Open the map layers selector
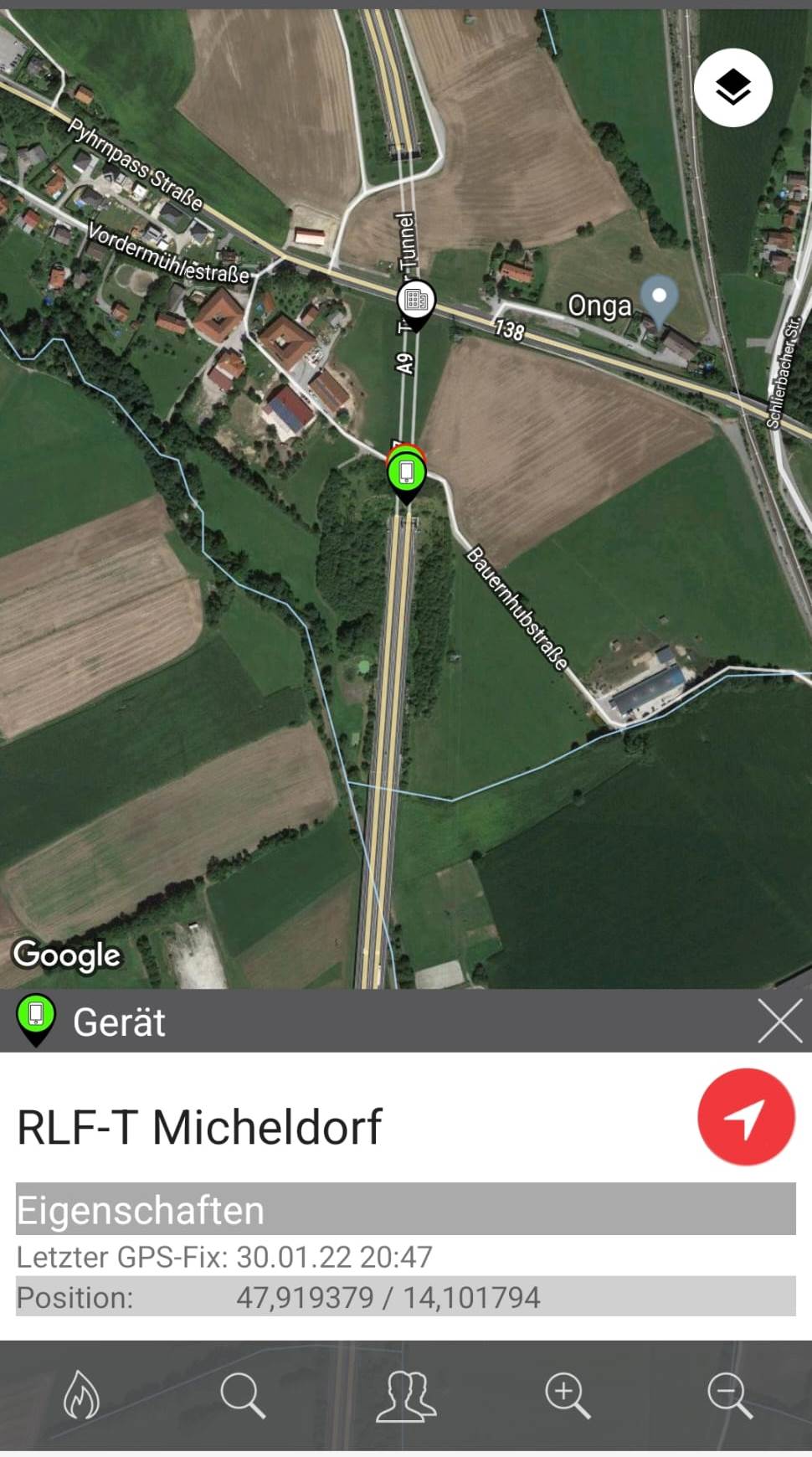This screenshot has width=812, height=1457. tap(732, 88)
